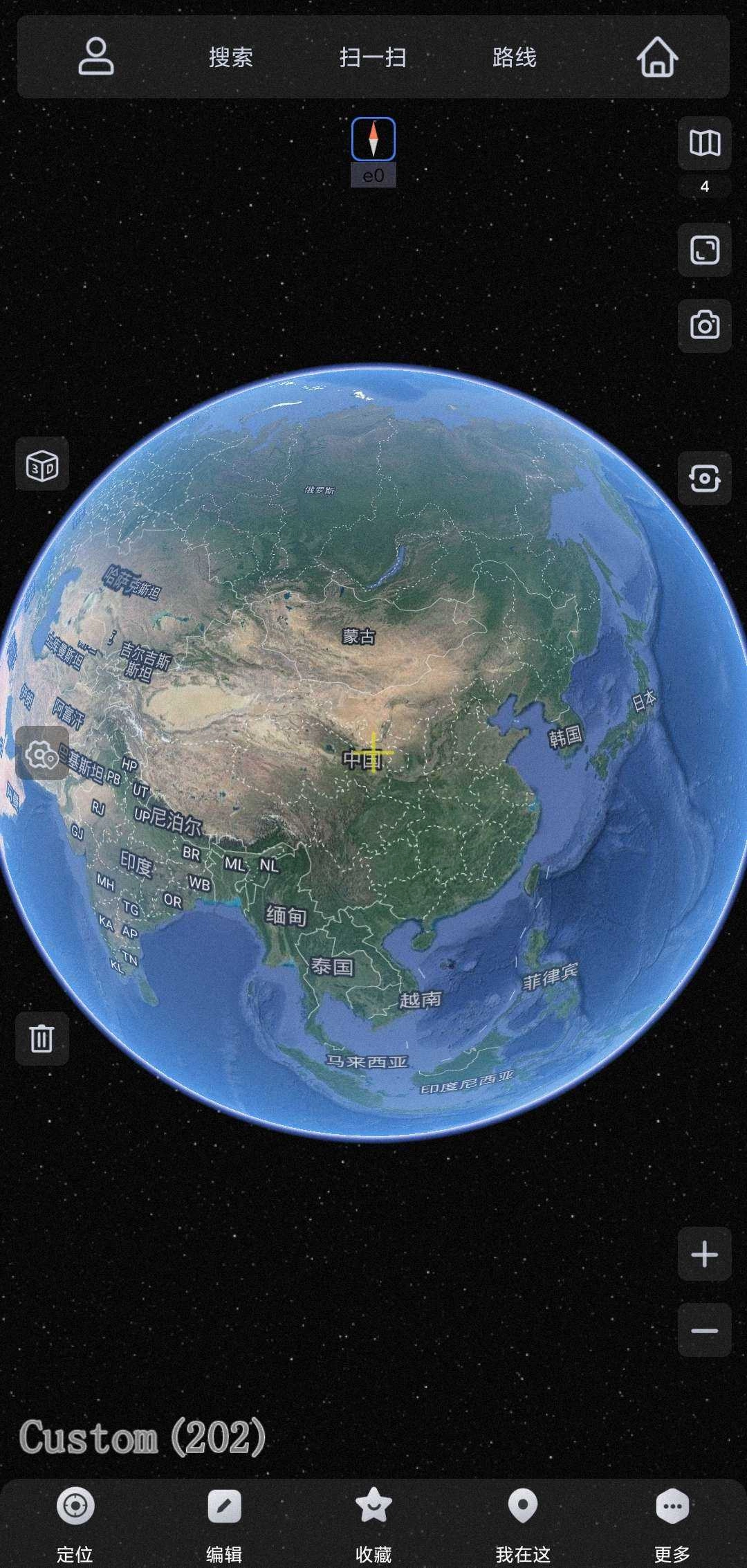
Task: Zoom in with plus button
Action: (704, 1254)
